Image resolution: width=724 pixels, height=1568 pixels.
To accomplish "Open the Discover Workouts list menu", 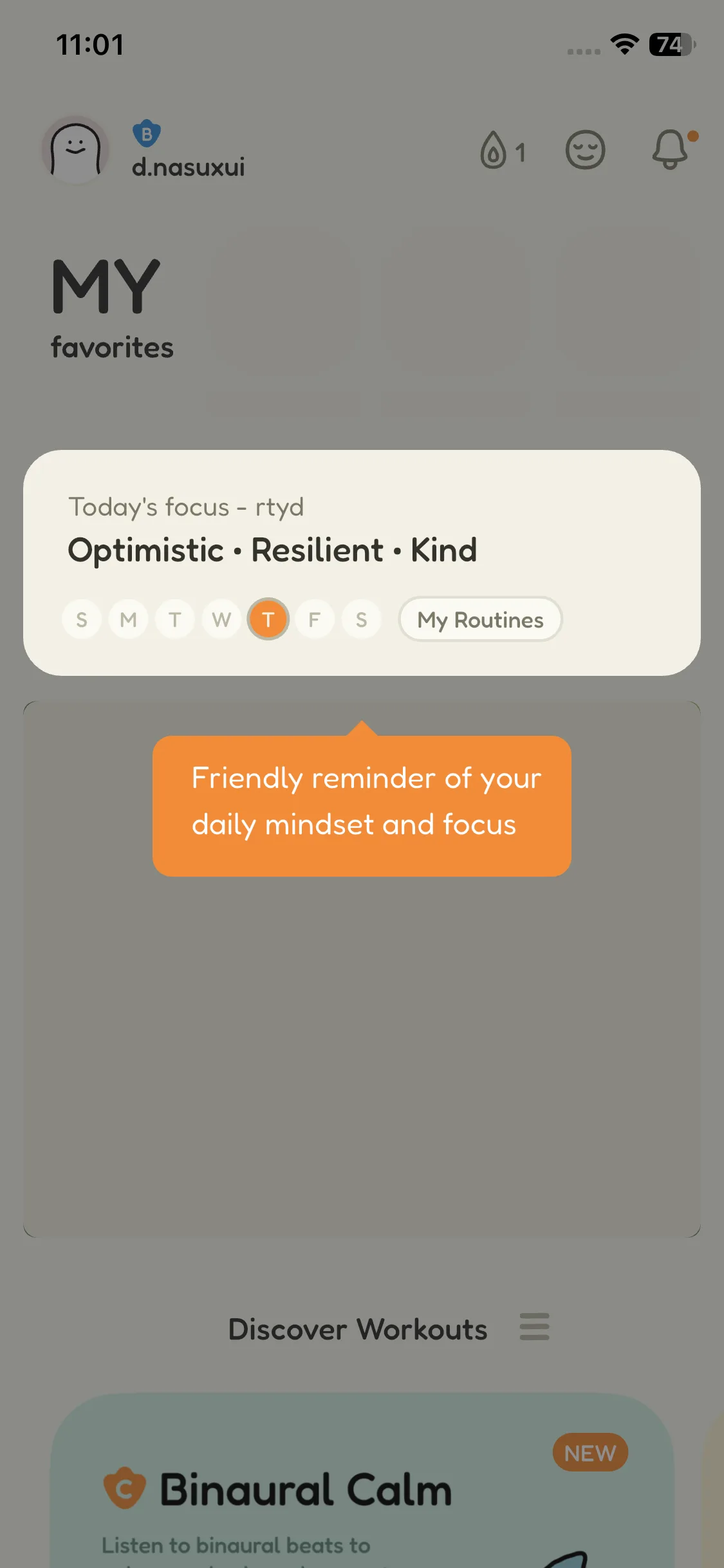I will [x=534, y=1327].
